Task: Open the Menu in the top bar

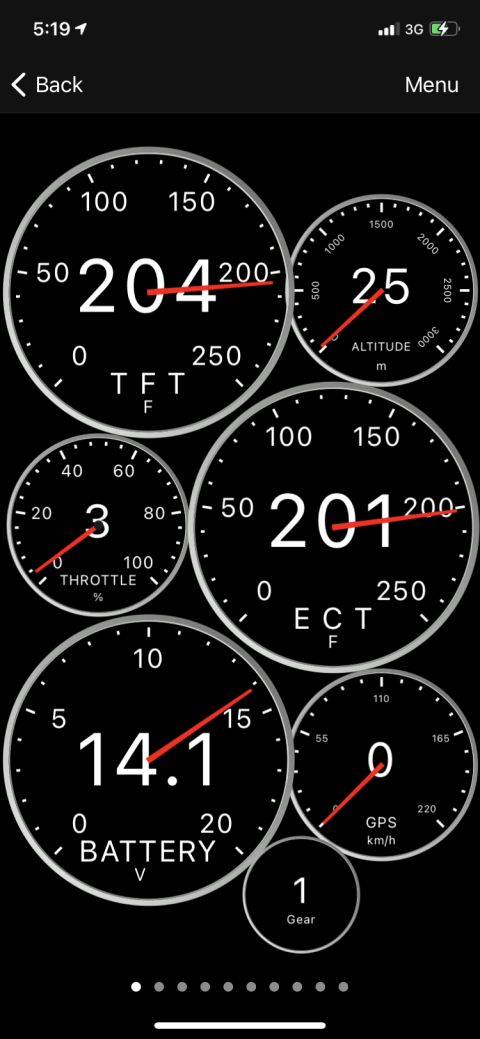Action: 432,85
